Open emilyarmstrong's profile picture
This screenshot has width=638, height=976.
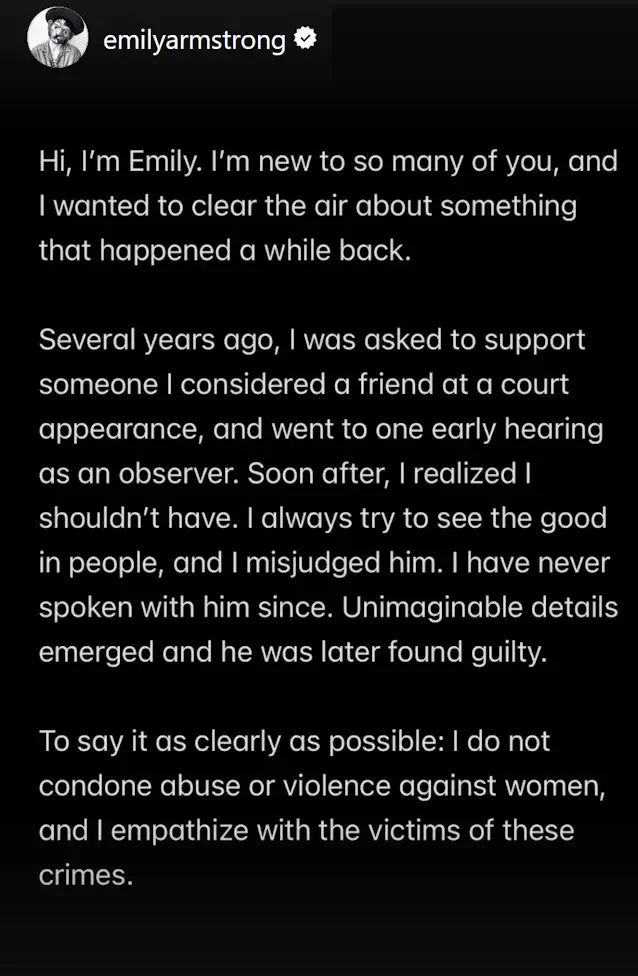pyautogui.click(x=57, y=40)
